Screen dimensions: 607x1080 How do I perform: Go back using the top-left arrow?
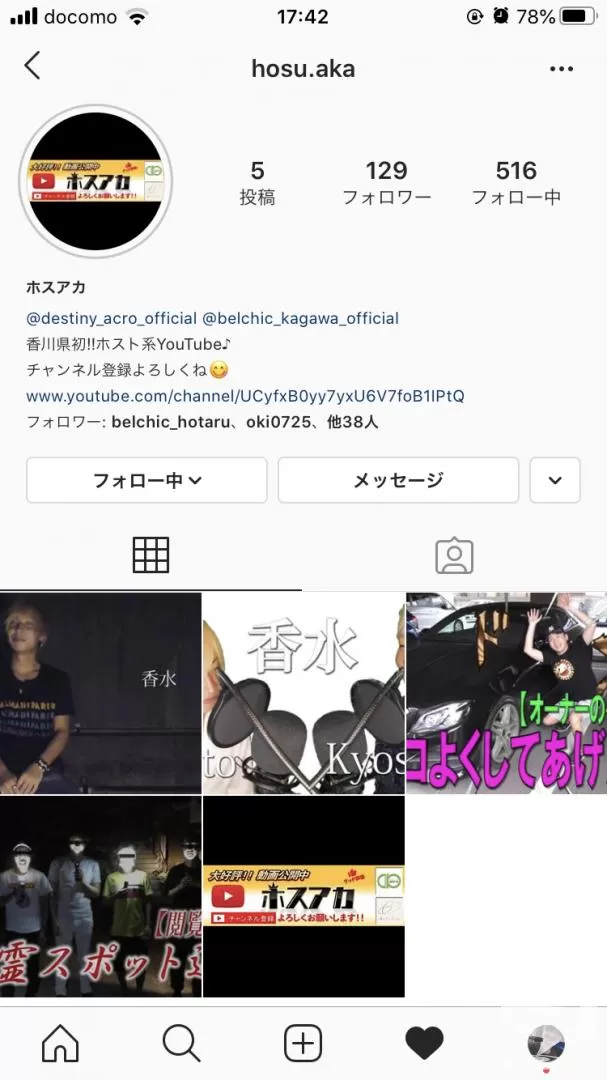tap(32, 67)
